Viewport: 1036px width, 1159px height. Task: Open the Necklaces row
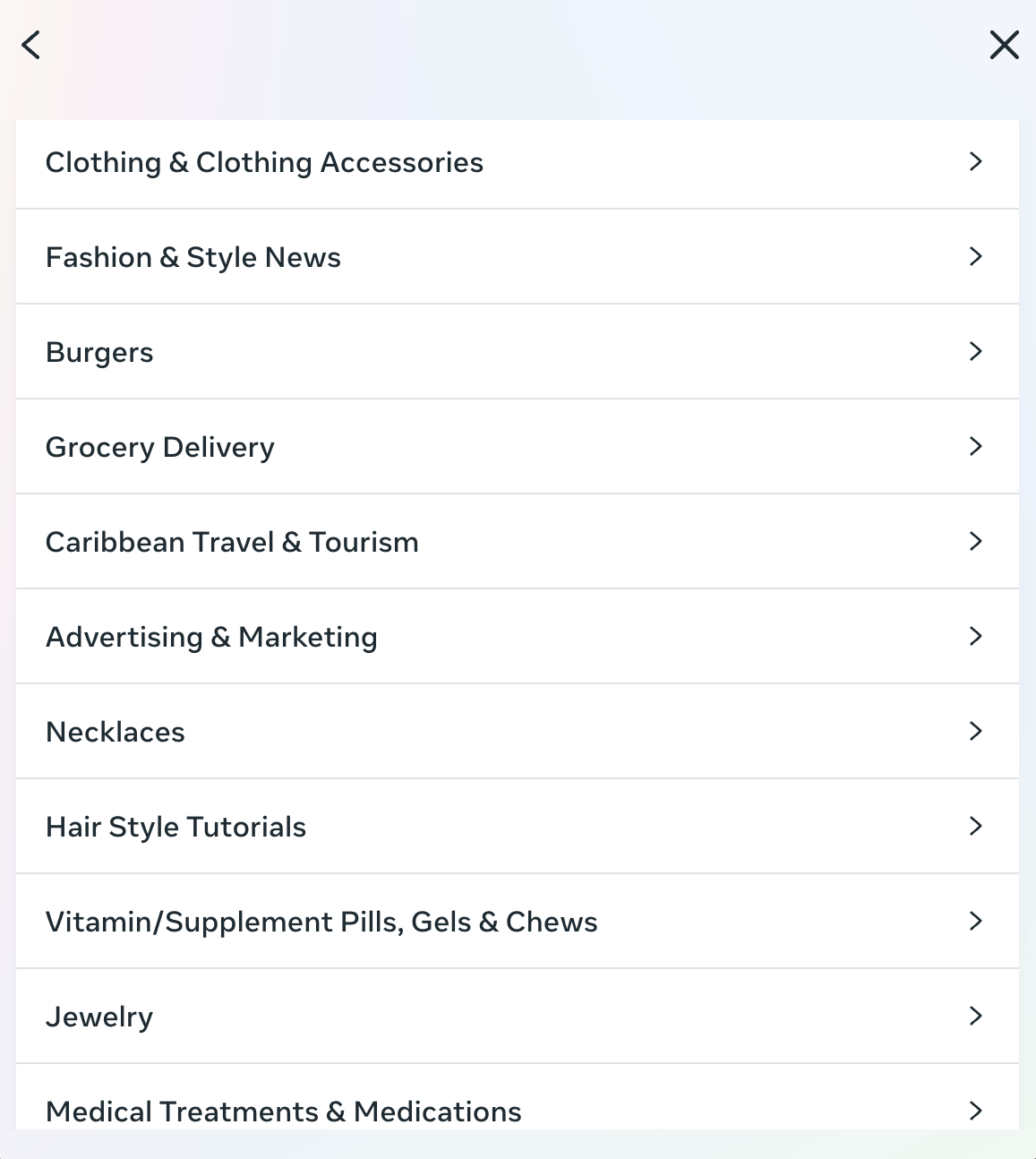[517, 733]
